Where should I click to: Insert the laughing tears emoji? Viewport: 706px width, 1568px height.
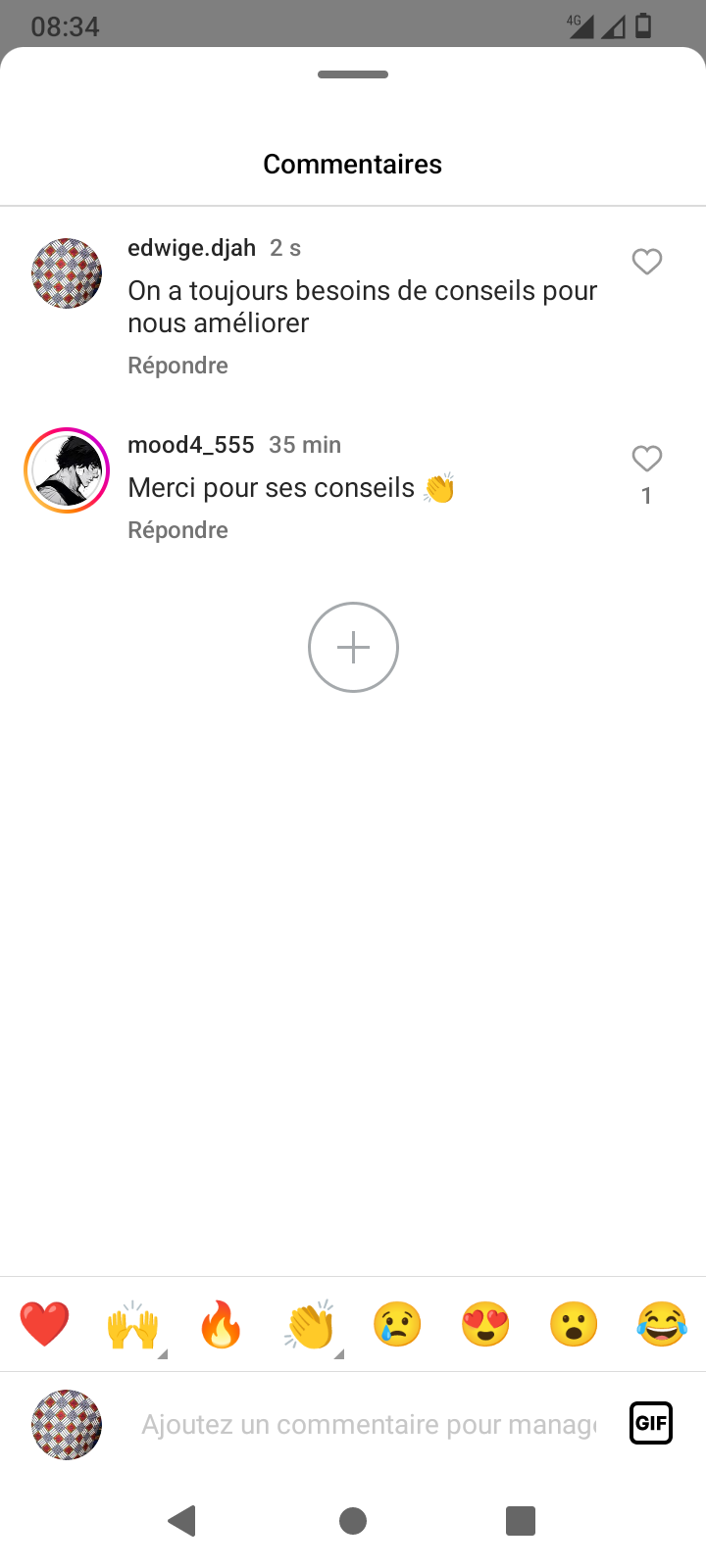click(x=662, y=1324)
